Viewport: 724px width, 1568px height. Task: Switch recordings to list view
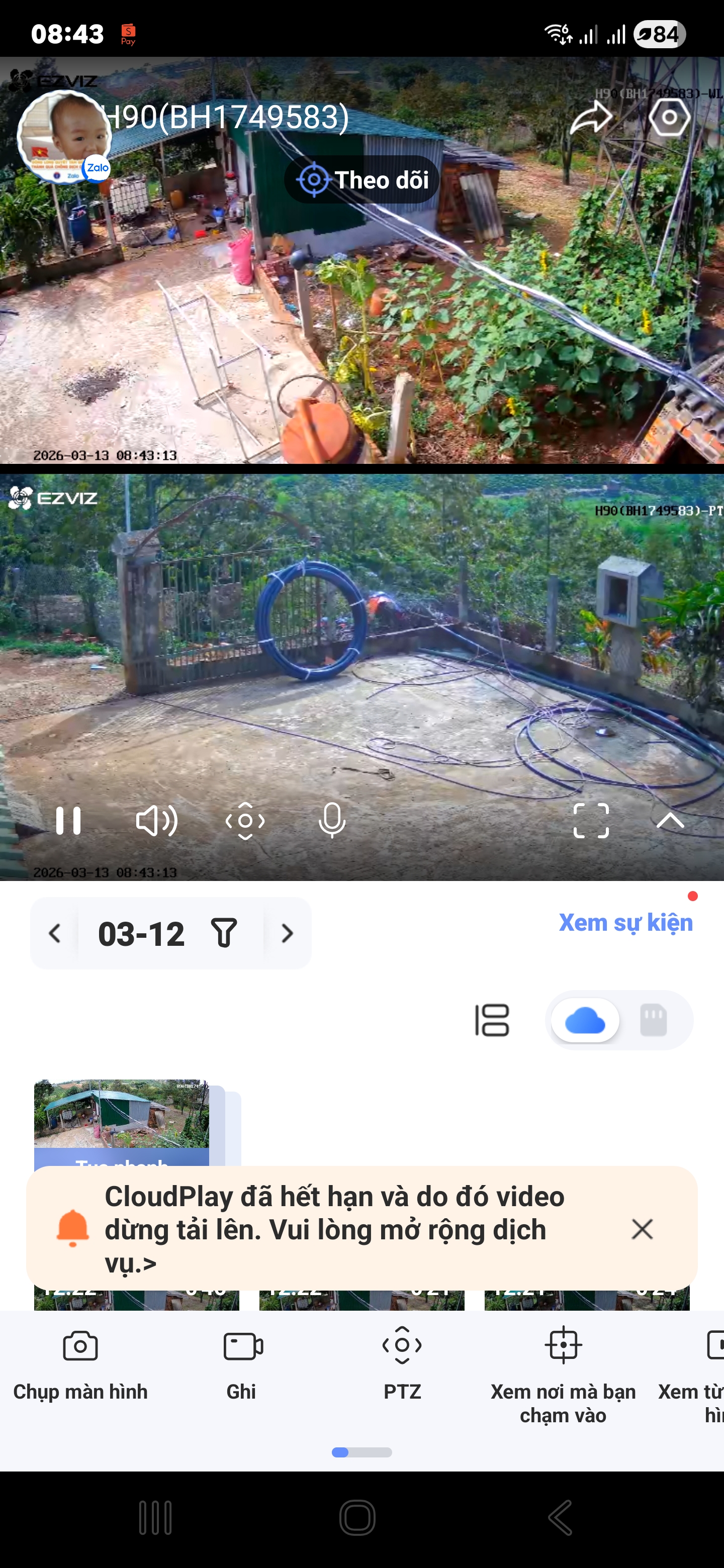(492, 1020)
